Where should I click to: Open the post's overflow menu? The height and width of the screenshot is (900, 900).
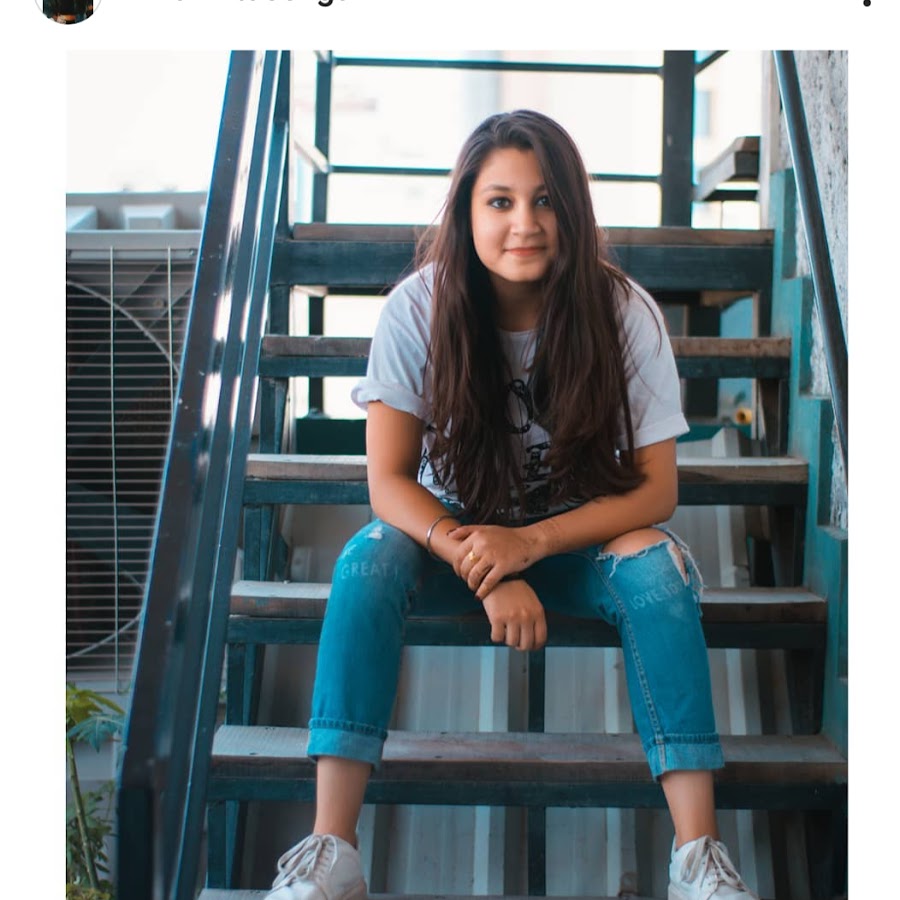(x=866, y=3)
